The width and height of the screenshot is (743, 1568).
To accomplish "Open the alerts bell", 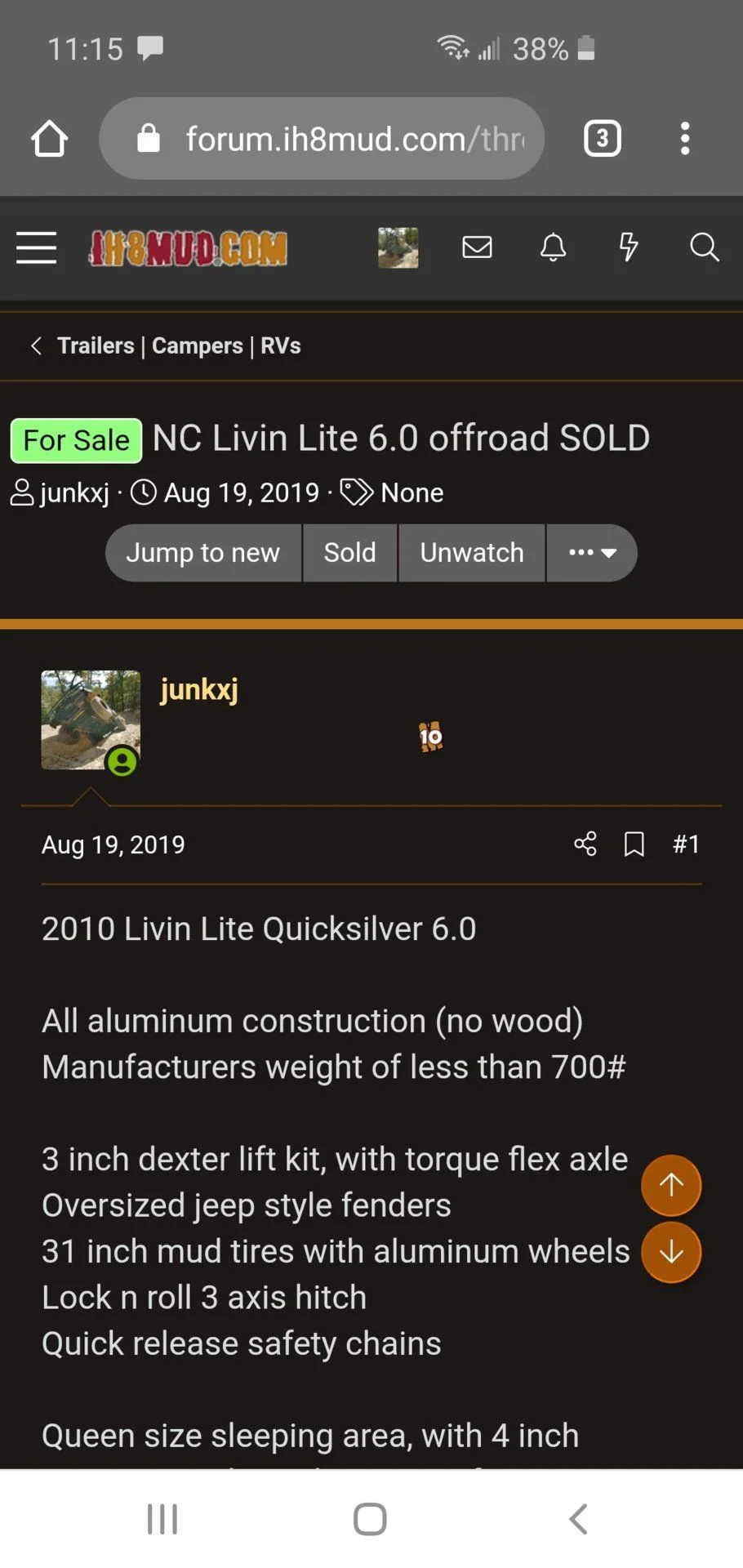I will pos(553,247).
